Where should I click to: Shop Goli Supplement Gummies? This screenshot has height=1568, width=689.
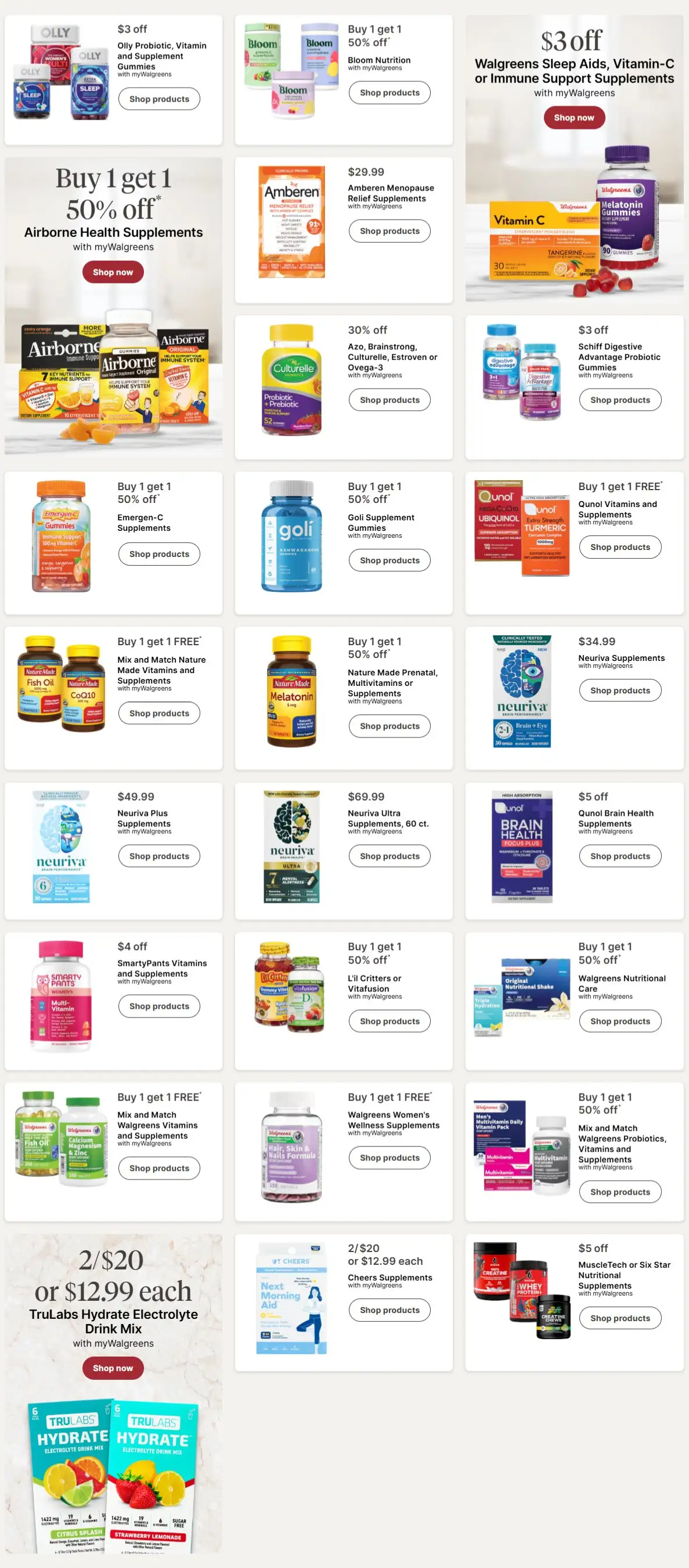[x=389, y=560]
